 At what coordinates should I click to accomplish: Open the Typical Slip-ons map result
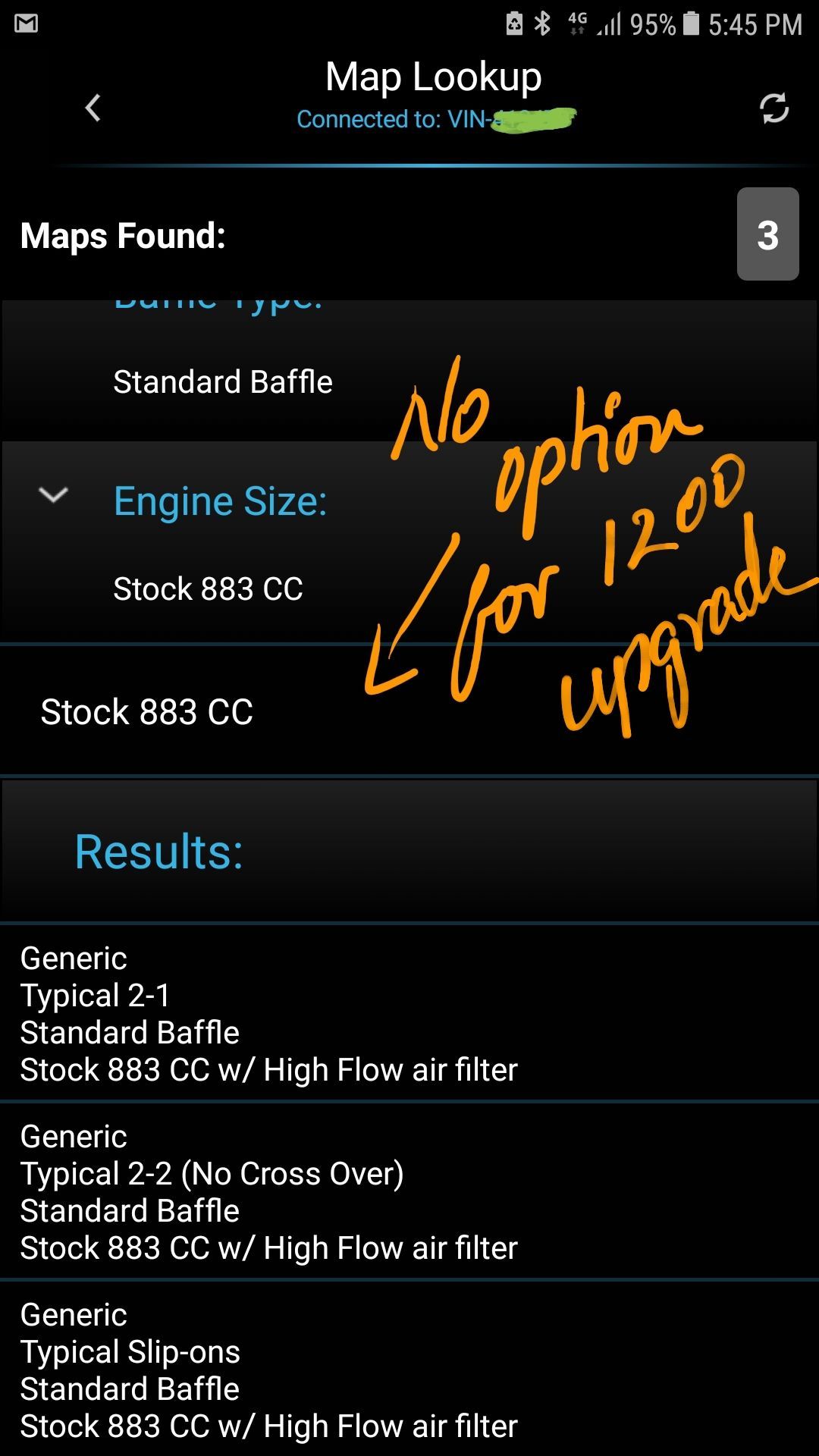click(268, 1370)
